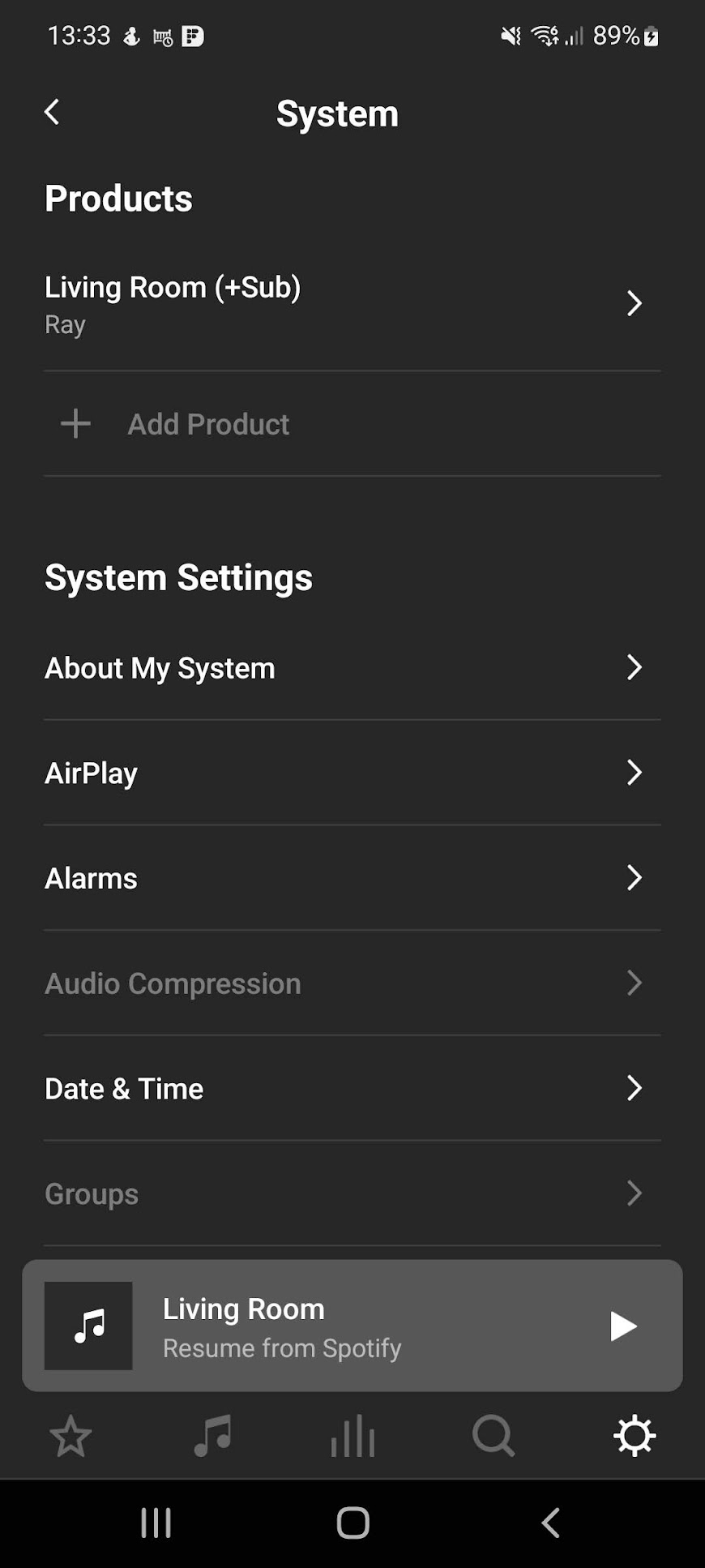Open the recent apps button
The height and width of the screenshot is (1568, 705).
[x=156, y=1523]
